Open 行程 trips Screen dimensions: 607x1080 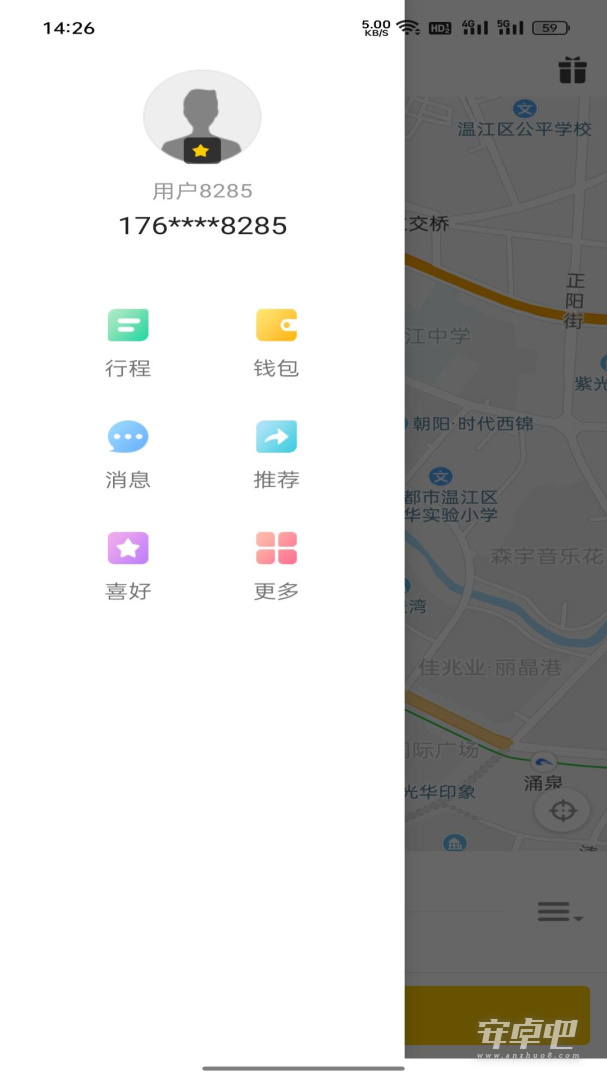[x=128, y=343]
